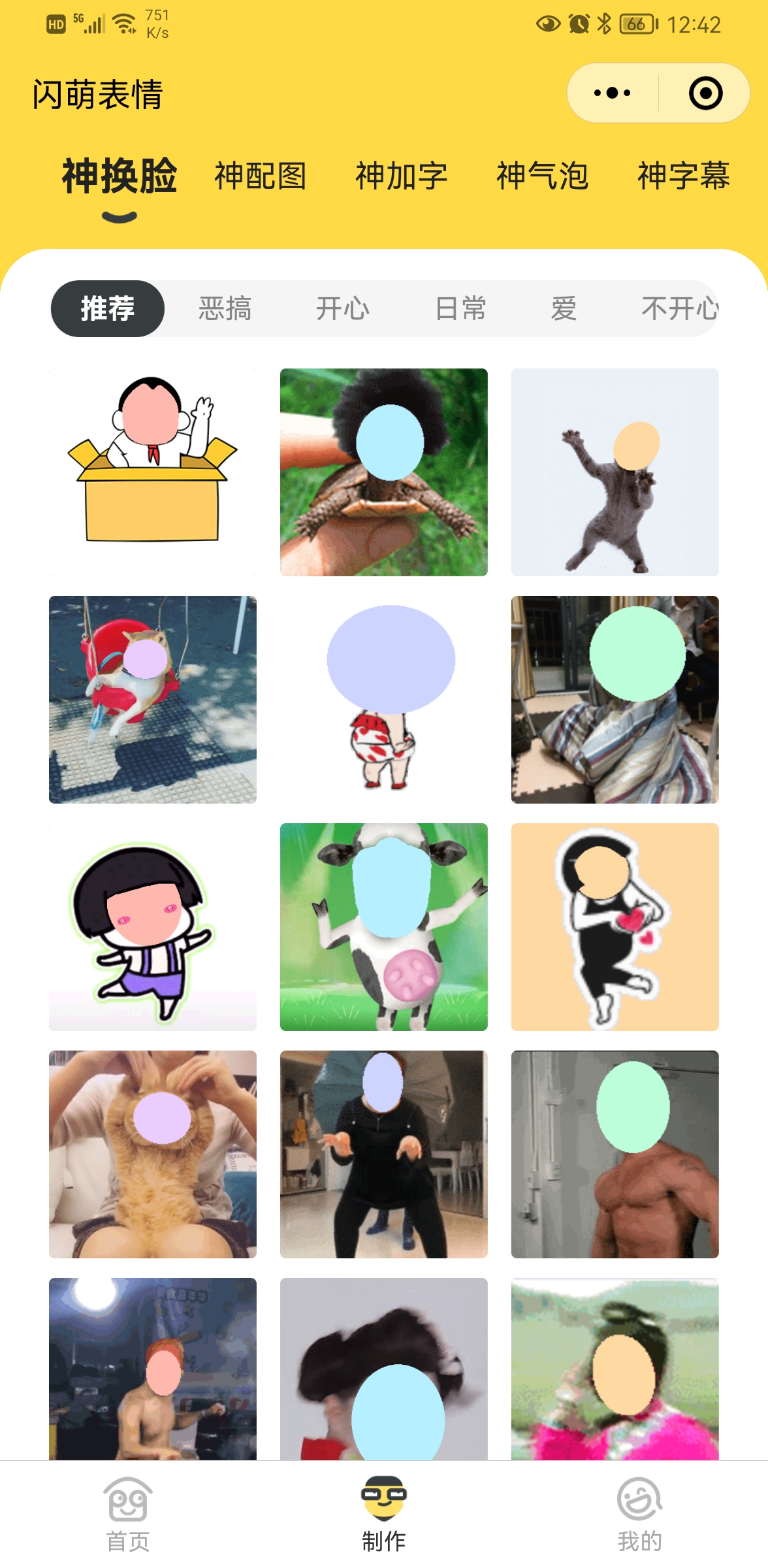Open the 我的 profile tab
Image resolution: width=768 pixels, height=1568 pixels.
pyautogui.click(x=639, y=1514)
